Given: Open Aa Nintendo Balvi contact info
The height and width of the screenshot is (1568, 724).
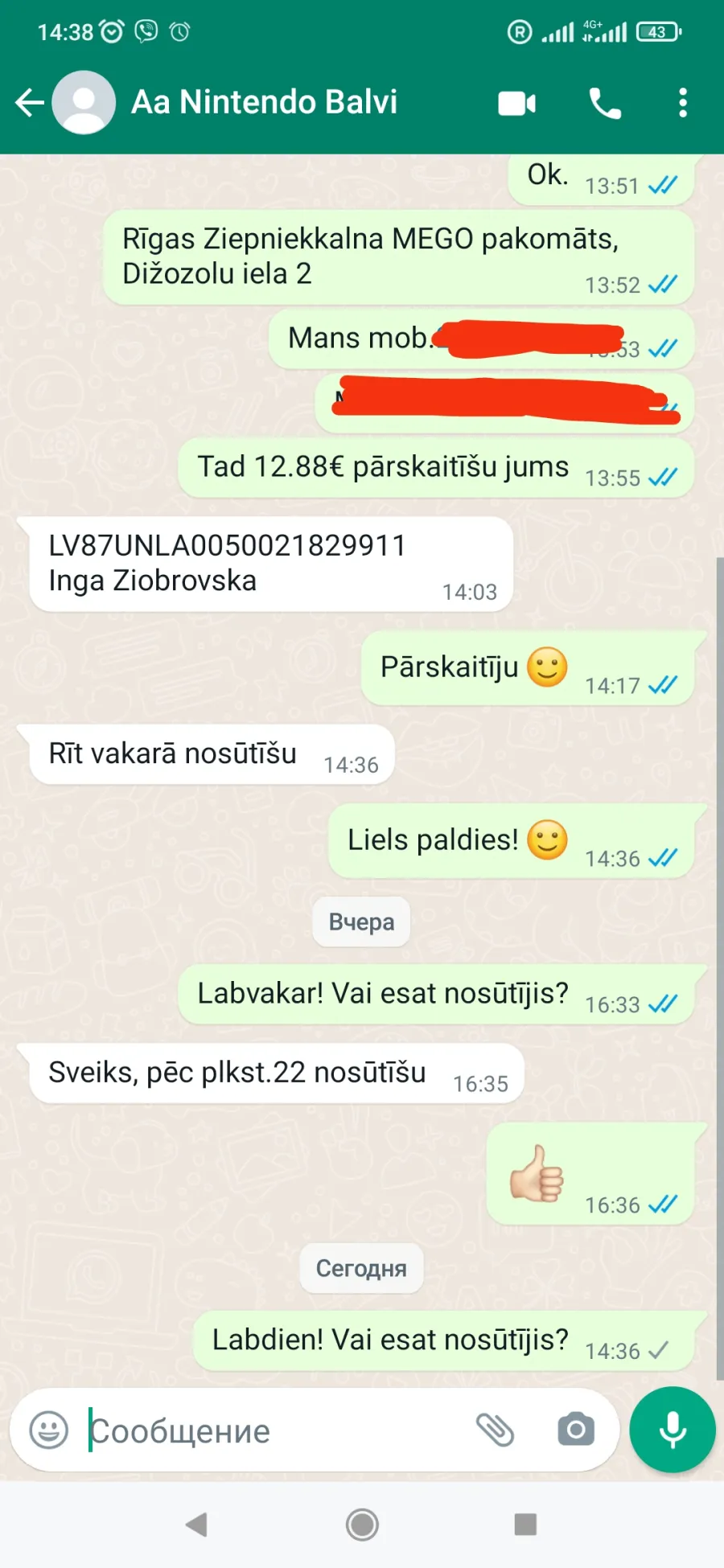Looking at the screenshot, I should pos(264,102).
